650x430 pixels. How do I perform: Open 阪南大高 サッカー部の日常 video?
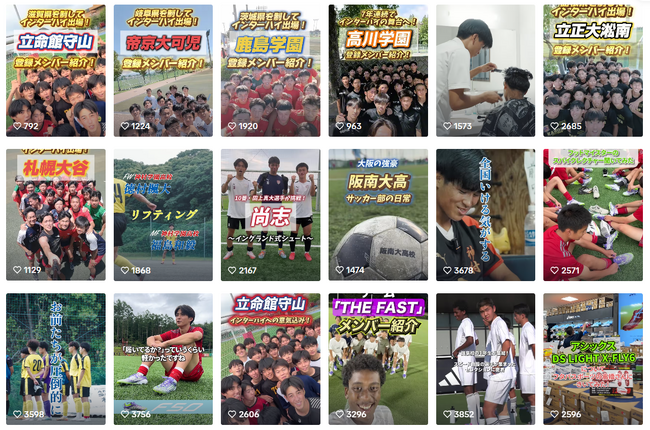[378, 215]
